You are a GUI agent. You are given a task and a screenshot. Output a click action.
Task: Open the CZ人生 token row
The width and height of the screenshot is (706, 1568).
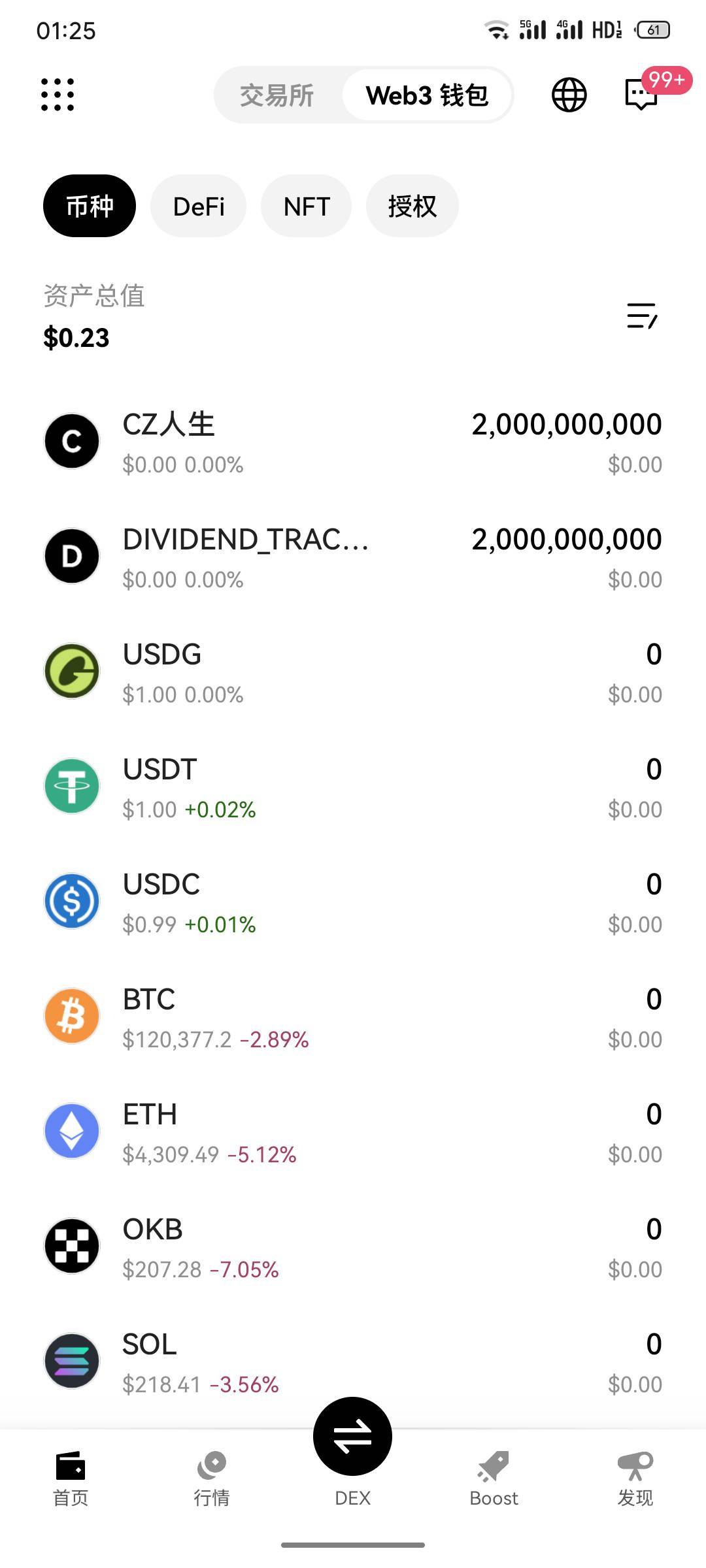pos(353,442)
